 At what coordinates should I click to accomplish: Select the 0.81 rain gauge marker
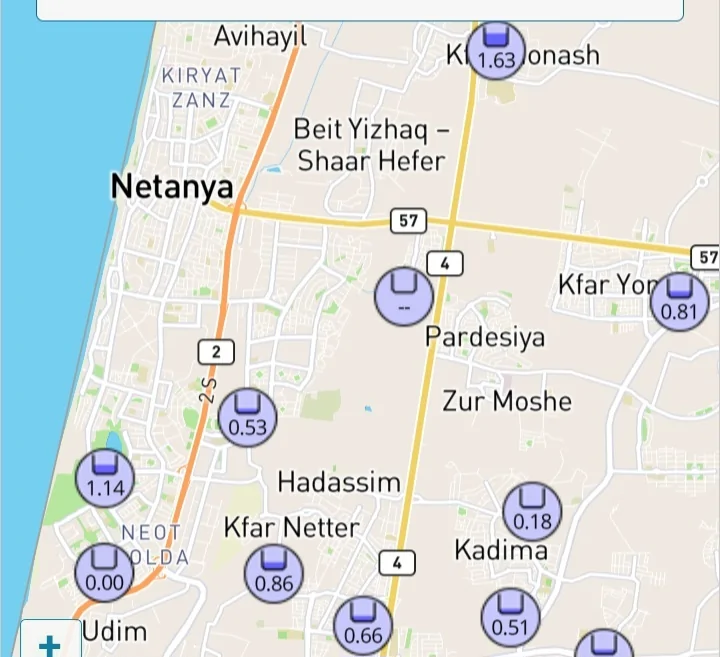(679, 300)
